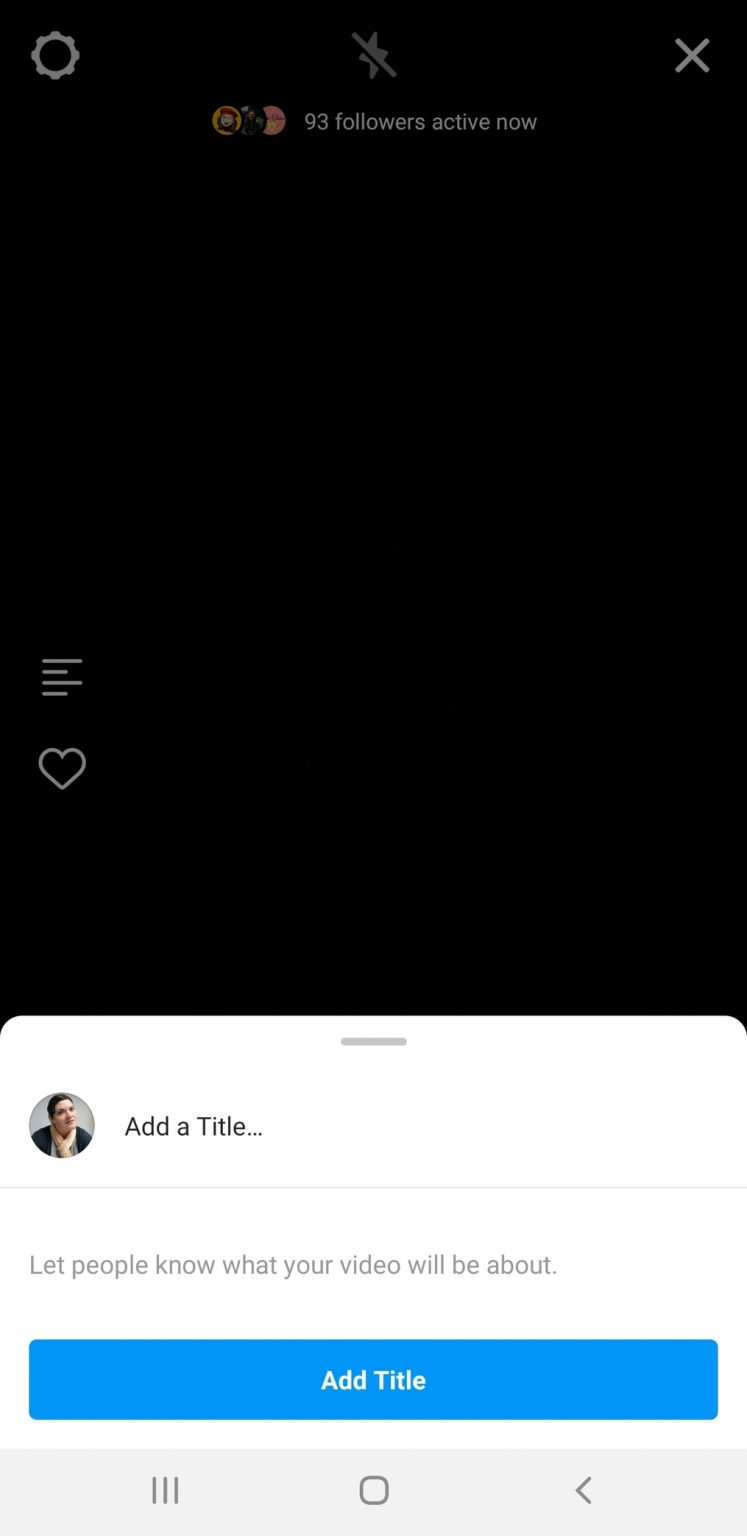The width and height of the screenshot is (747, 1536).
Task: Confirm with the Add Title button
Action: tap(373, 1380)
